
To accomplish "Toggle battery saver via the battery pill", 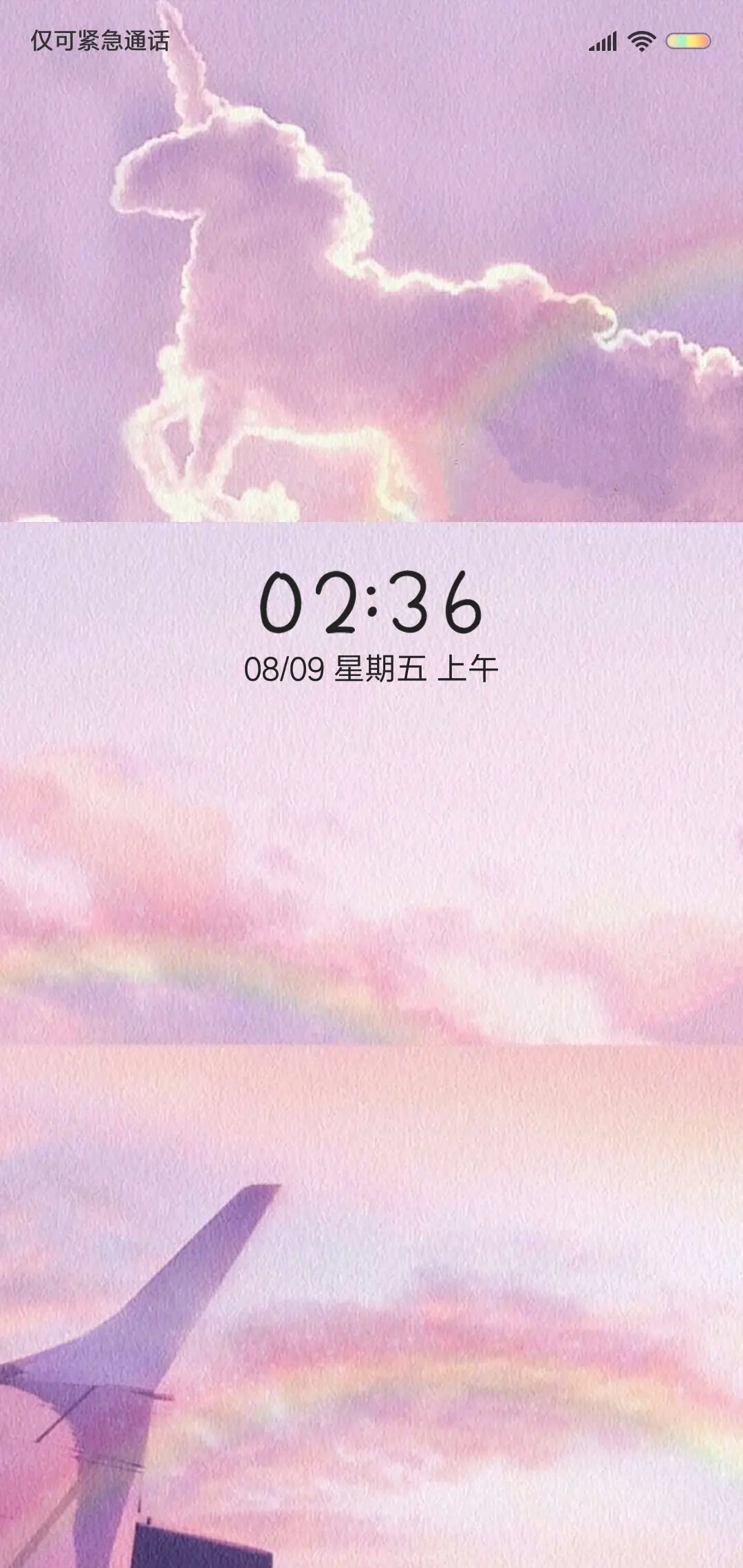I will click(688, 41).
